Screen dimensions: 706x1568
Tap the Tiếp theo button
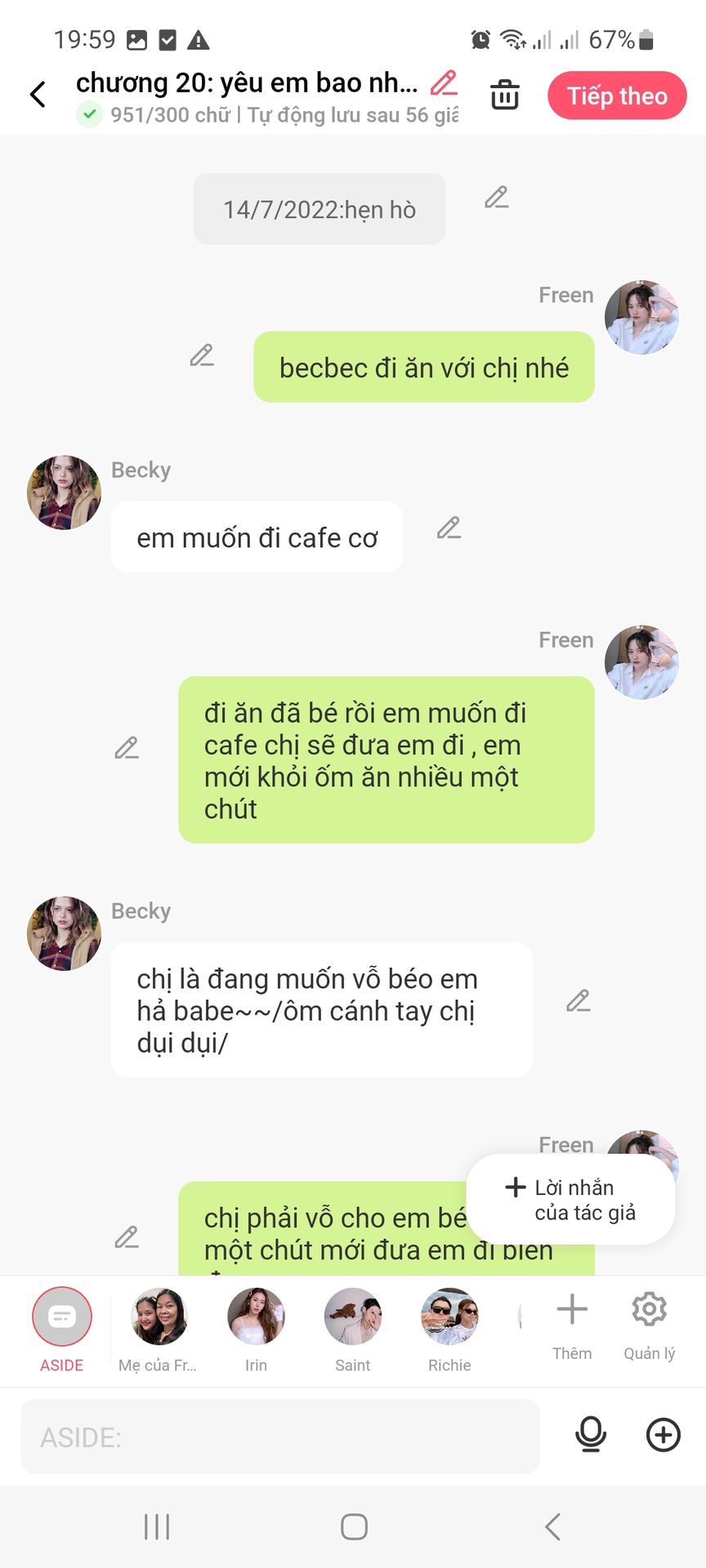click(617, 96)
